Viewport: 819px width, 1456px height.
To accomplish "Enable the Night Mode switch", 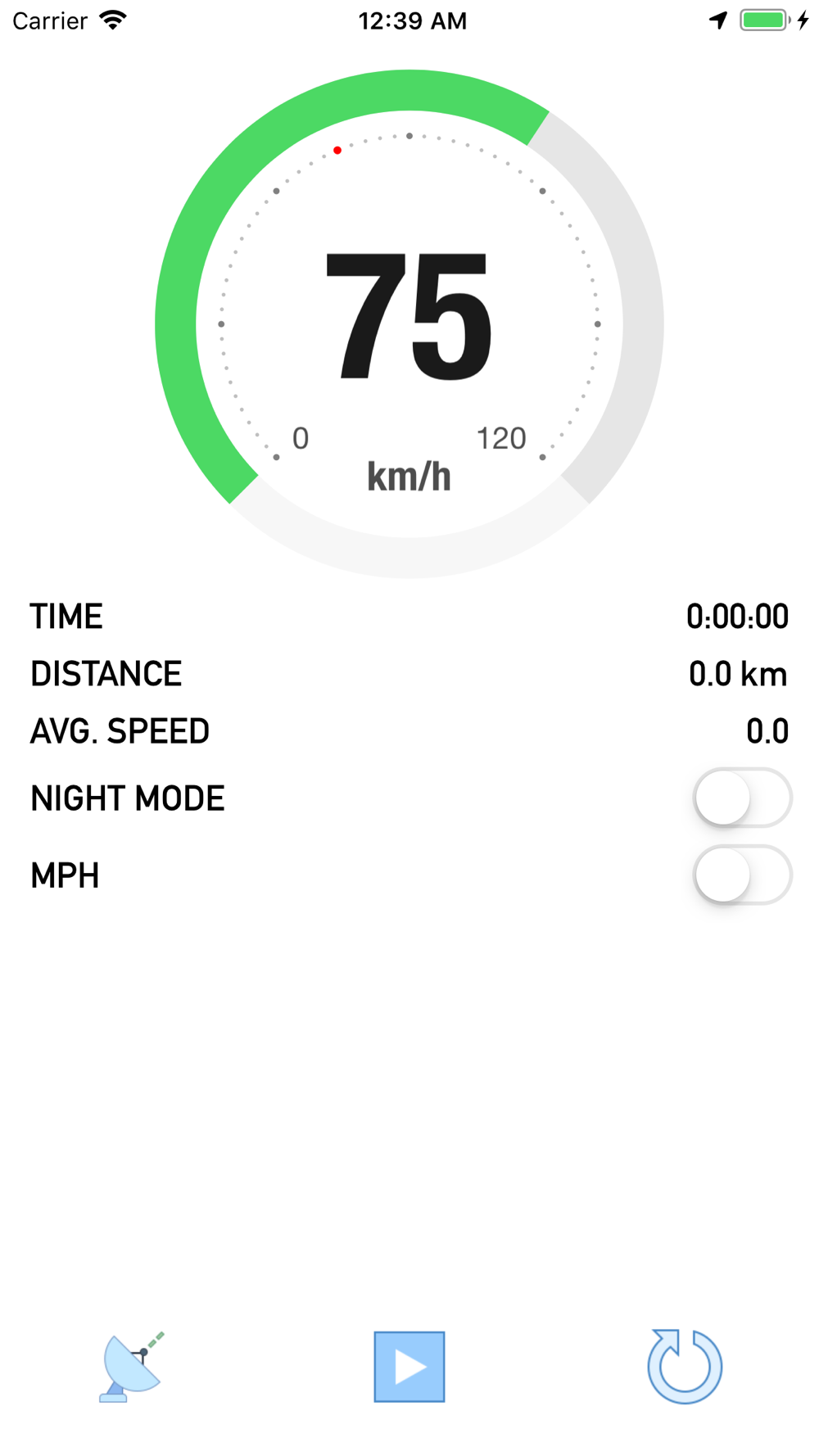I will (x=742, y=798).
